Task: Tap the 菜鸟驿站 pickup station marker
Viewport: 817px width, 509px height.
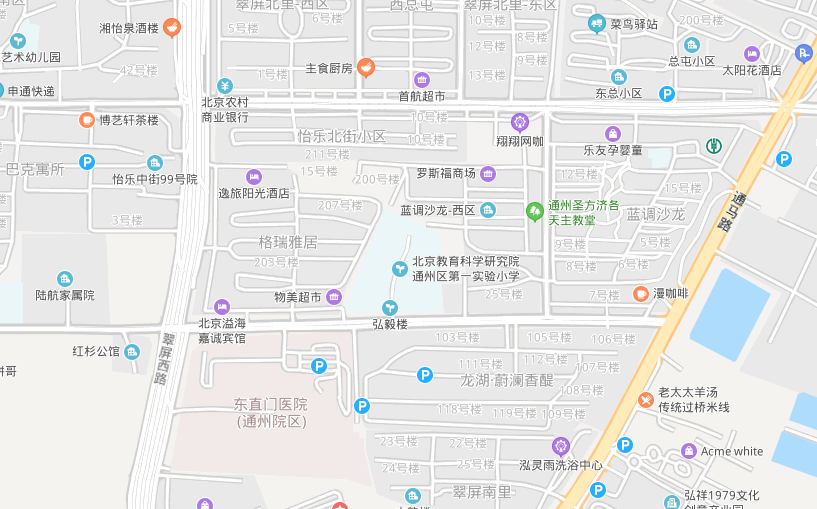Action: (597, 24)
